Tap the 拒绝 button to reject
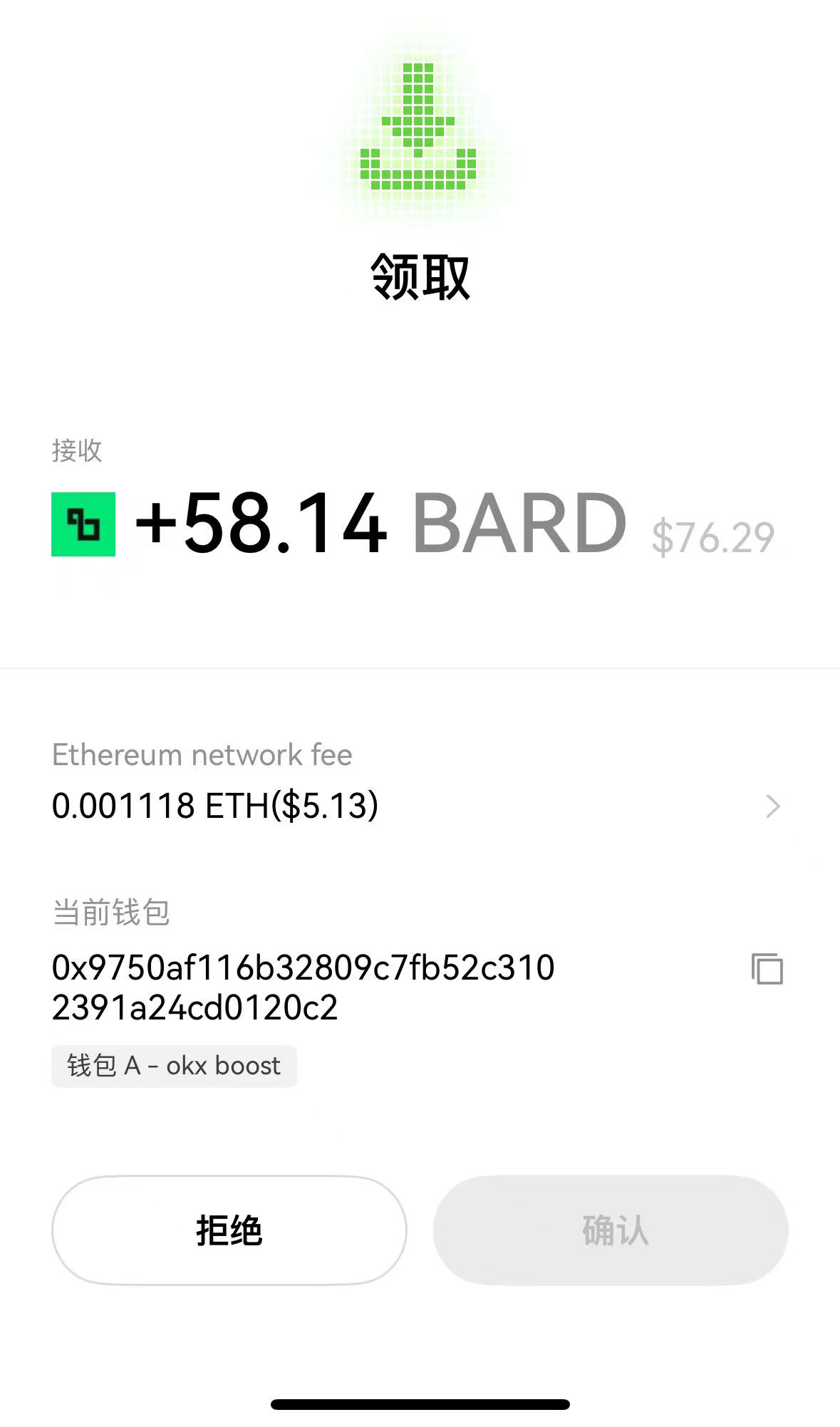Viewport: 840px width, 1427px height. pyautogui.click(x=229, y=1230)
